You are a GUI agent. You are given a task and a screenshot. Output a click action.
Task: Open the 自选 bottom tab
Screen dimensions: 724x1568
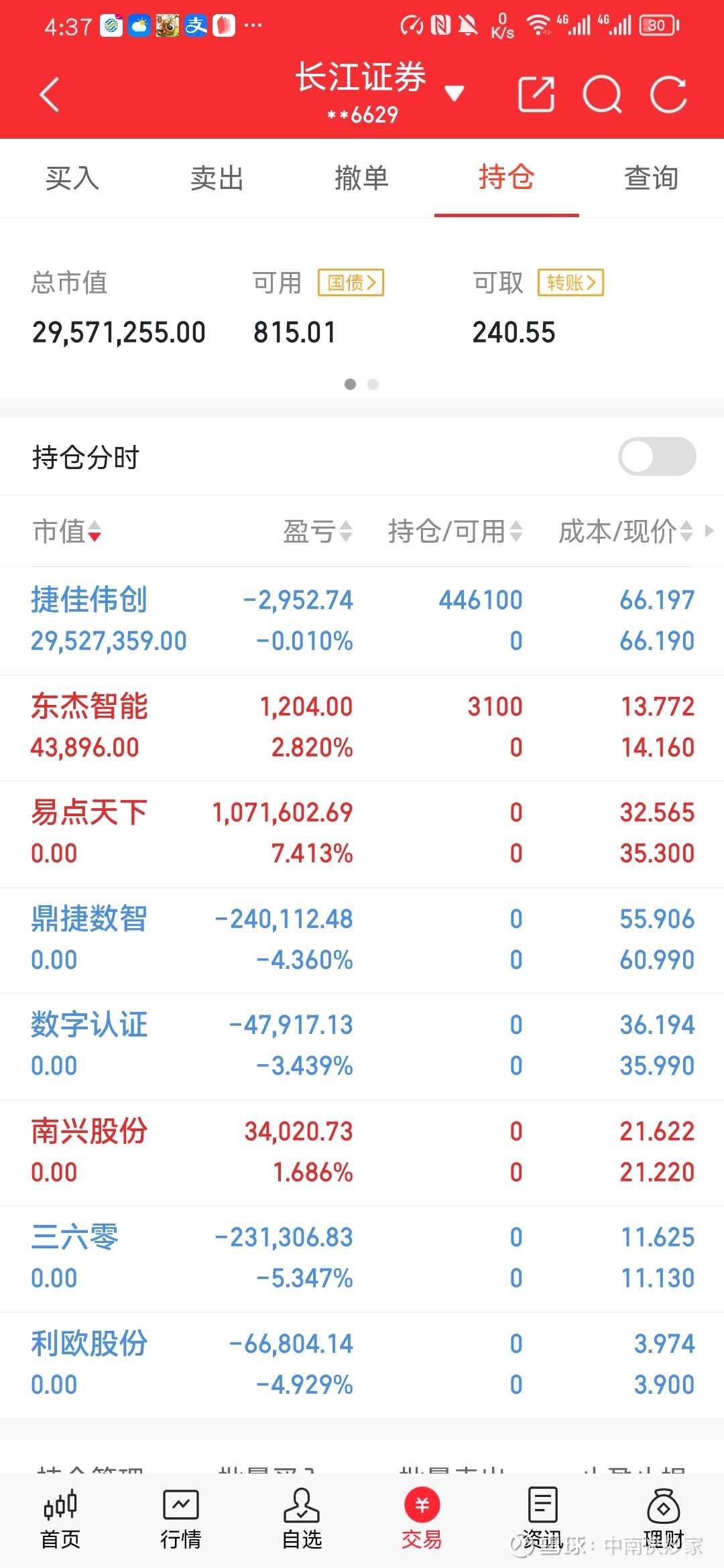[302, 1520]
